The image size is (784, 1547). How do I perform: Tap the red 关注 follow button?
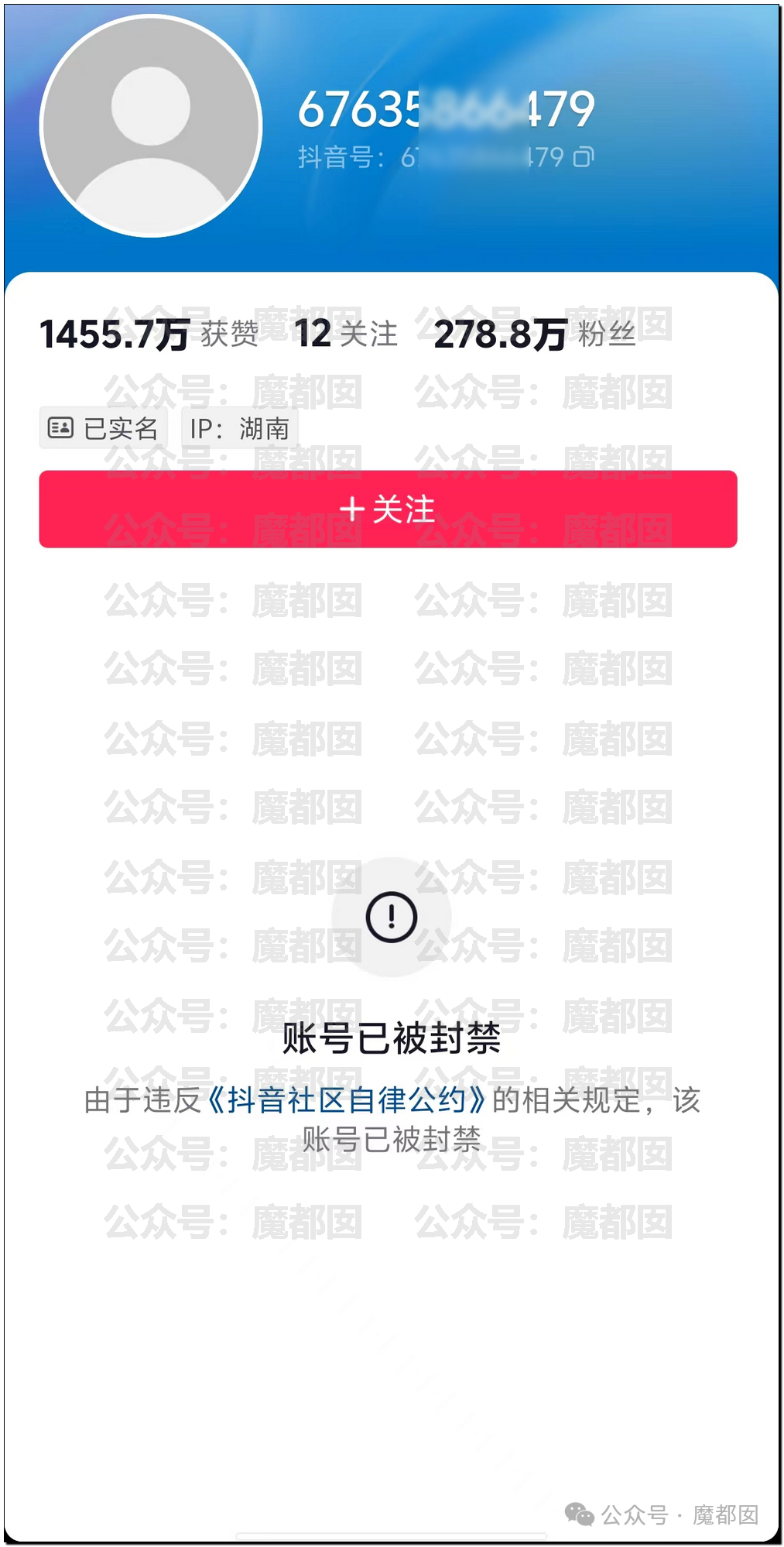(388, 509)
